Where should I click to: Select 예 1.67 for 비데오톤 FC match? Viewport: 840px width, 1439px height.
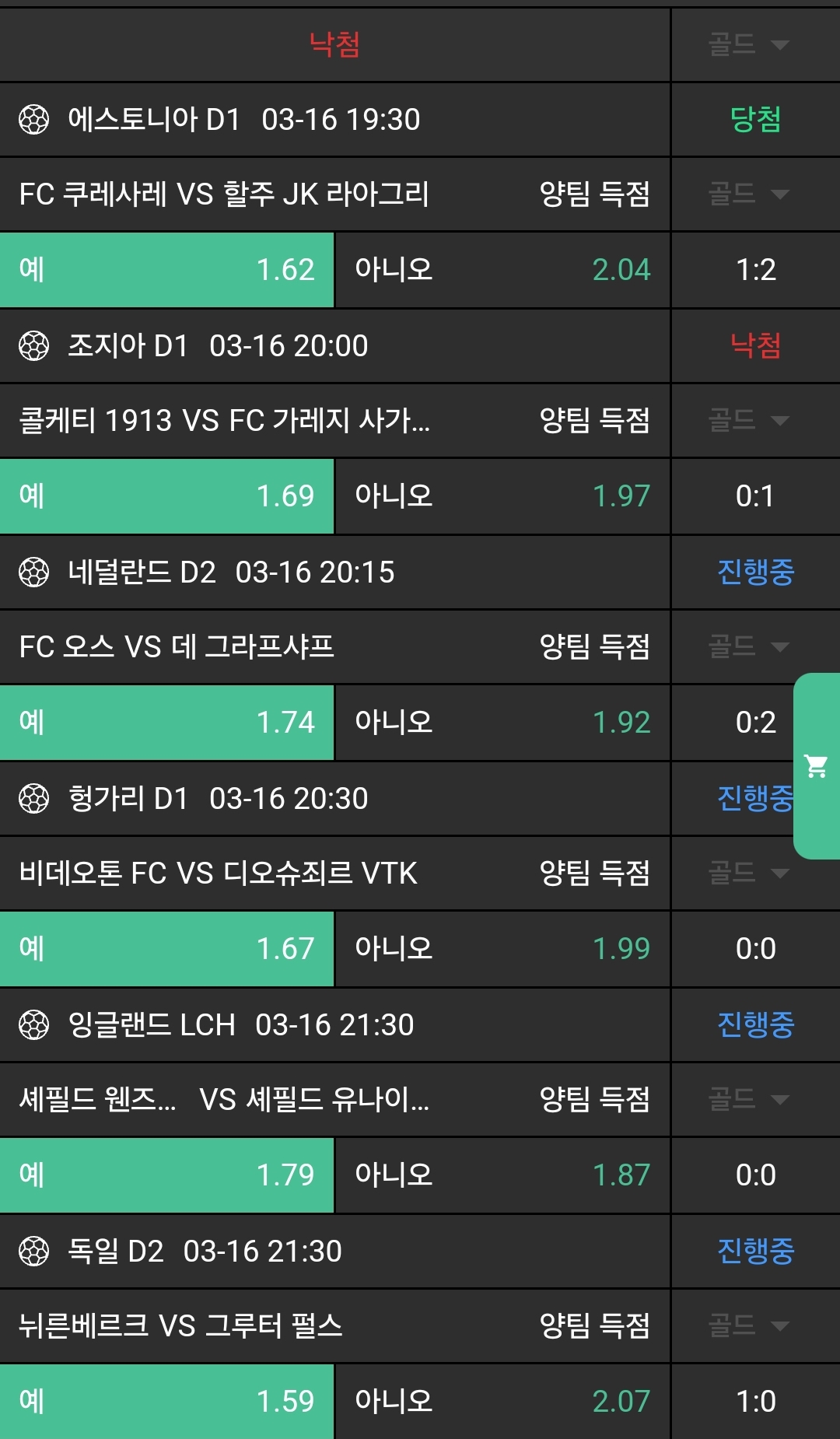point(166,949)
